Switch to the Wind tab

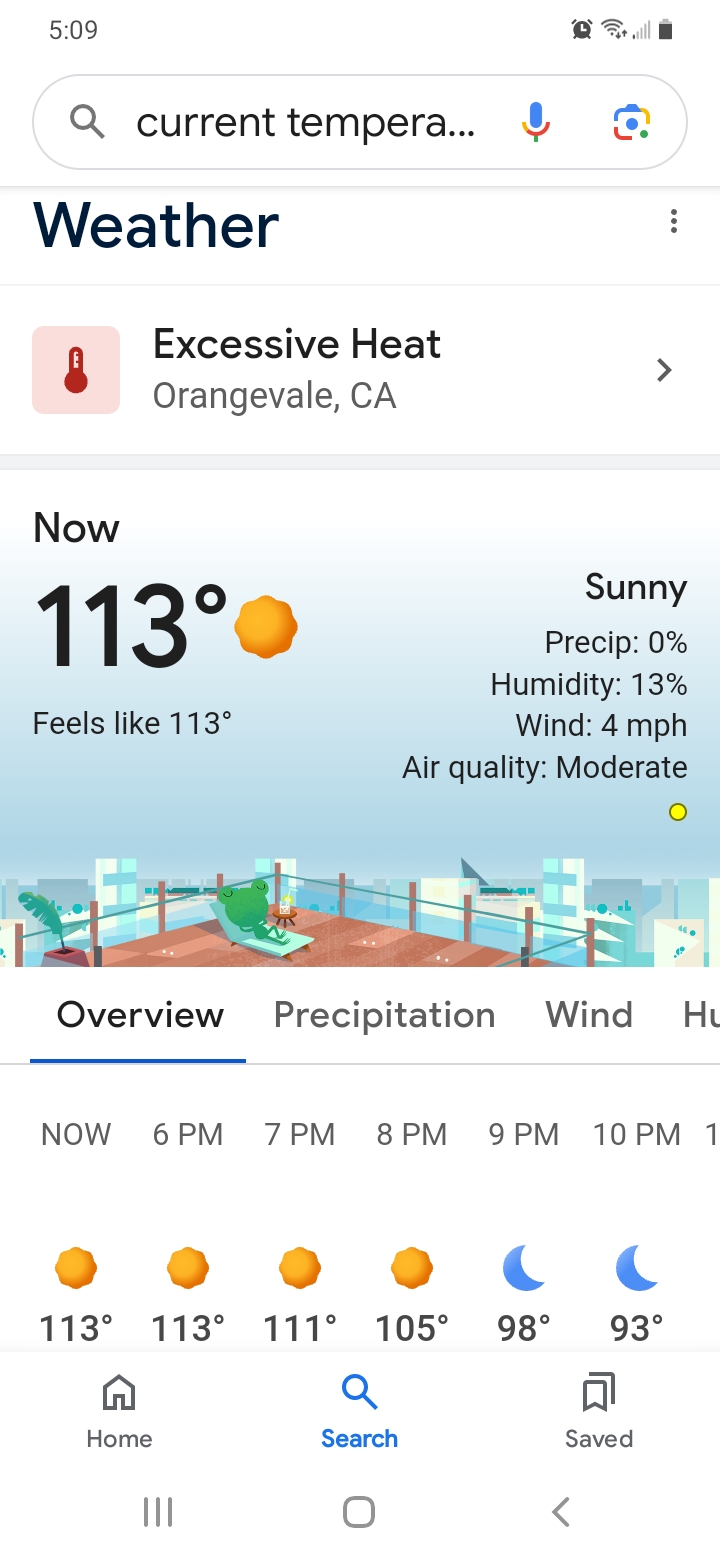coord(589,1015)
